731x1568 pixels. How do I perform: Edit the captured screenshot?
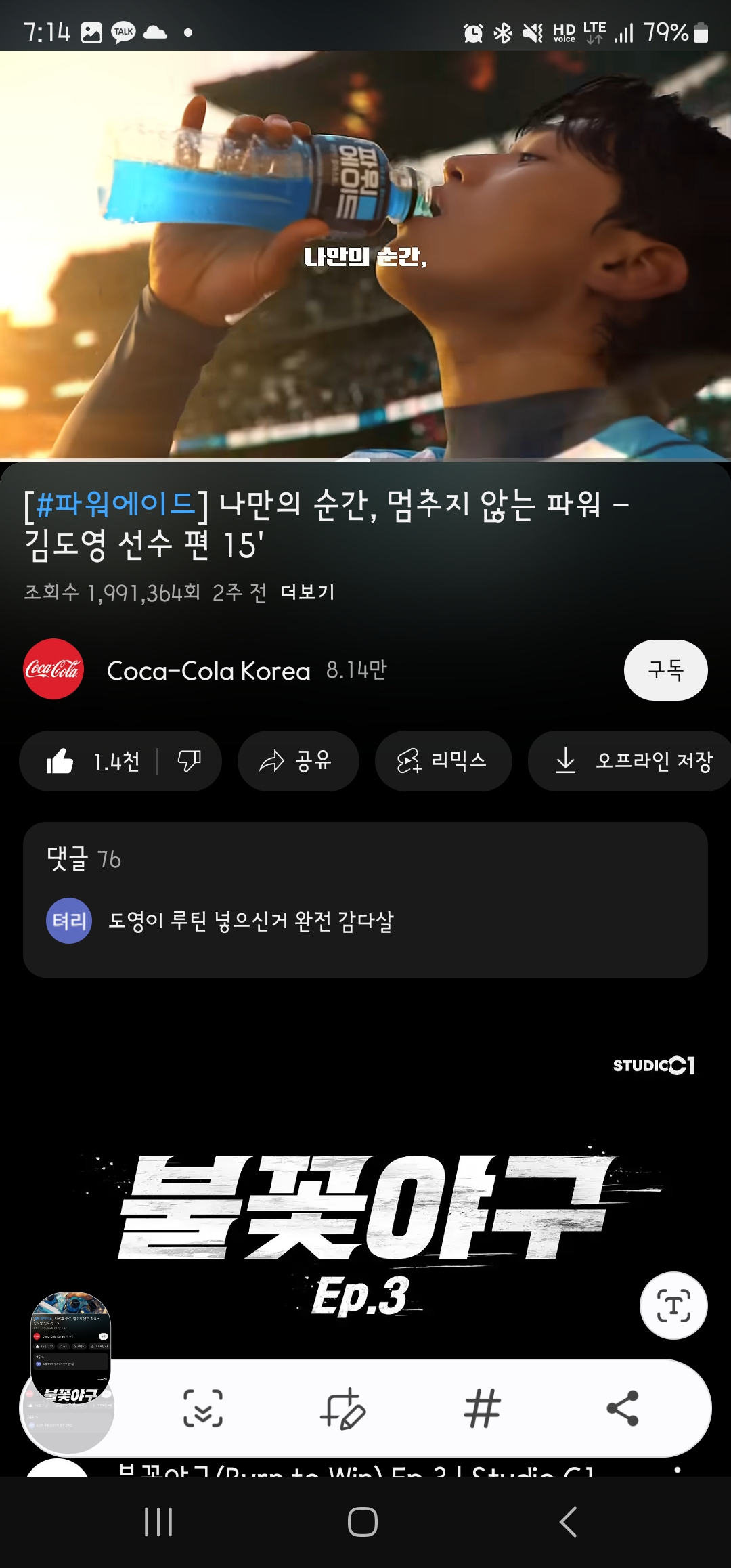point(343,1408)
